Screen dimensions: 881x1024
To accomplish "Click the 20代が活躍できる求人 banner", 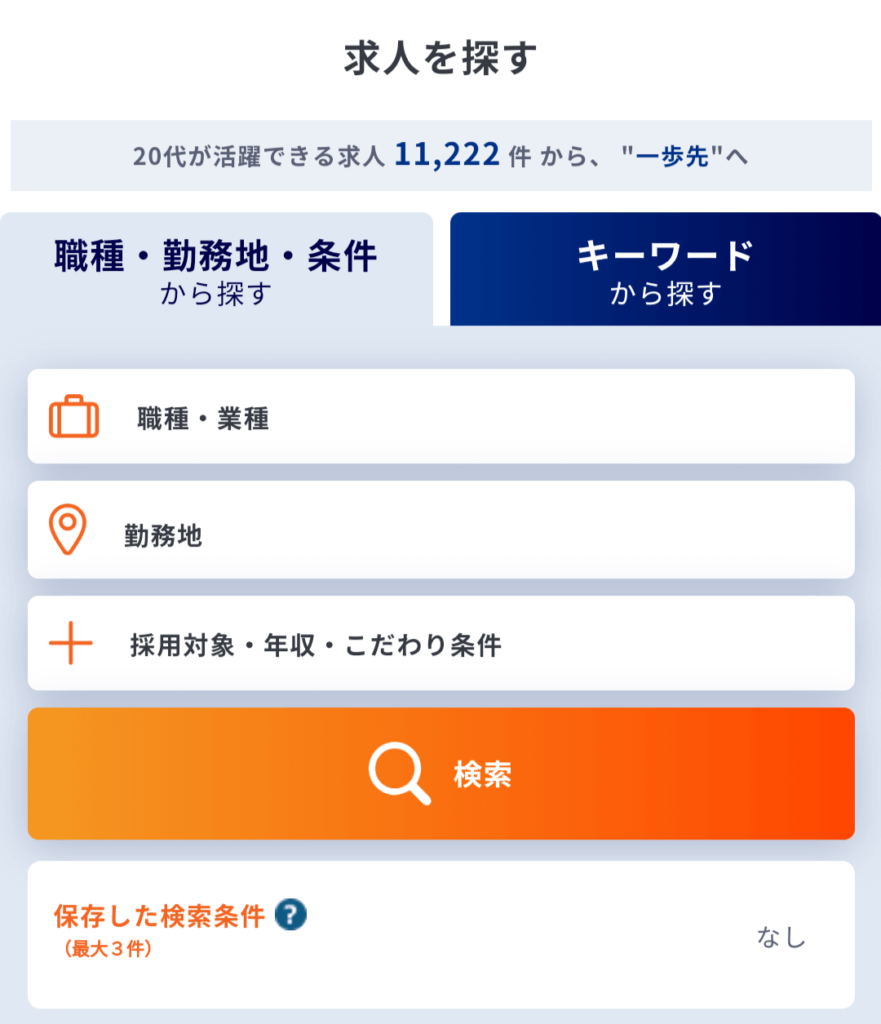I will (x=440, y=155).
